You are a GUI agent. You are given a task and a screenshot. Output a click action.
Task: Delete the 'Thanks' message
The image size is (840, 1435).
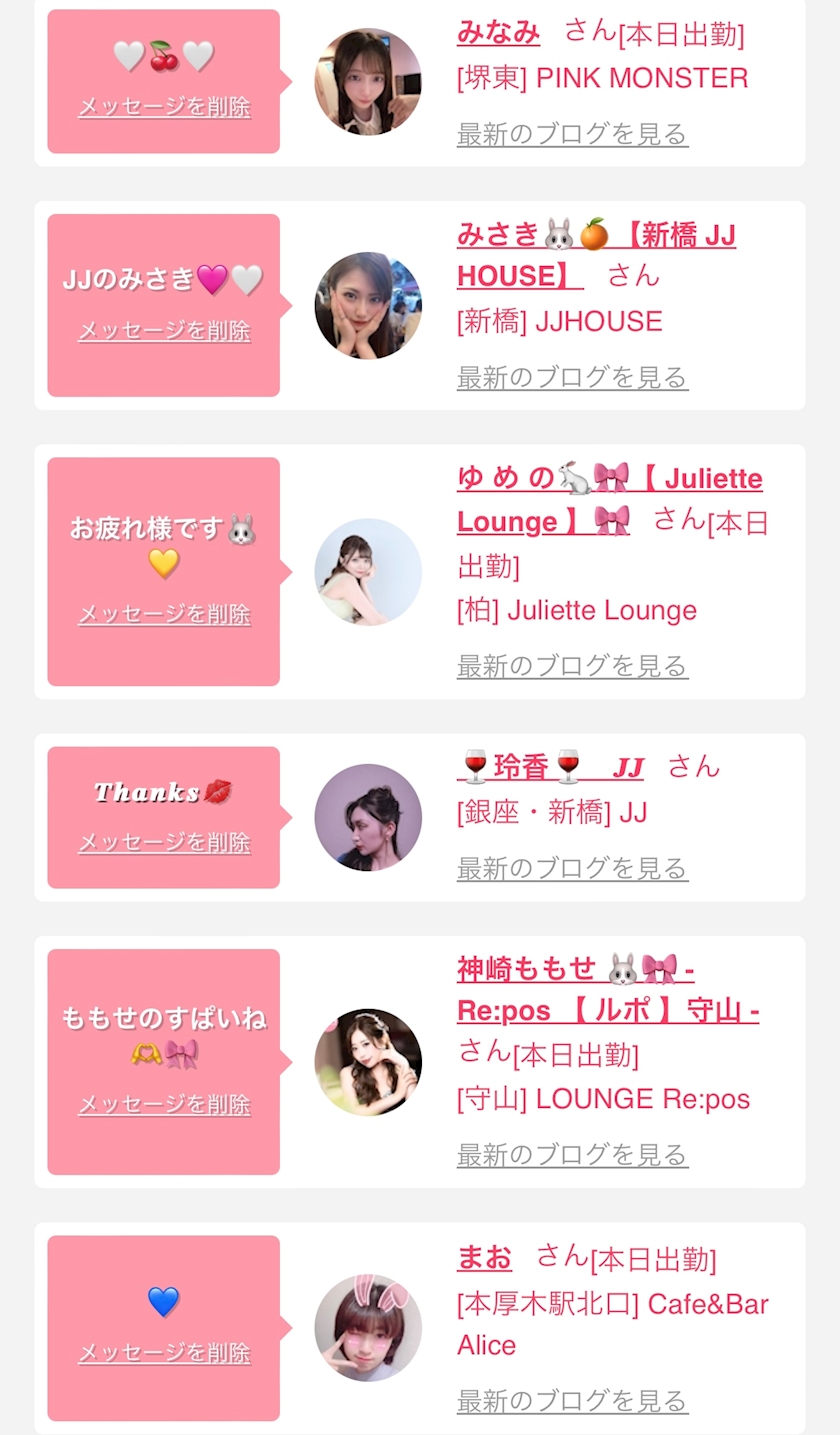pos(164,843)
